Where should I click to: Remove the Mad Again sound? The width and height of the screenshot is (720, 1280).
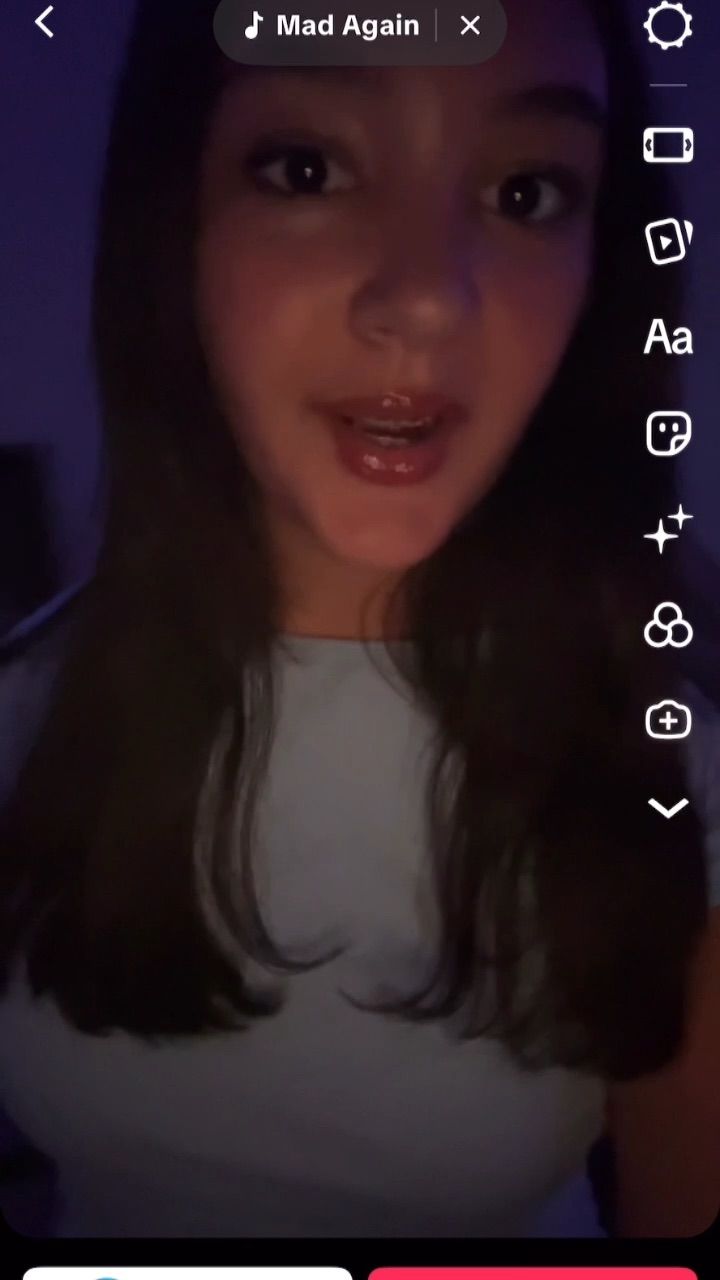pyautogui.click(x=470, y=26)
